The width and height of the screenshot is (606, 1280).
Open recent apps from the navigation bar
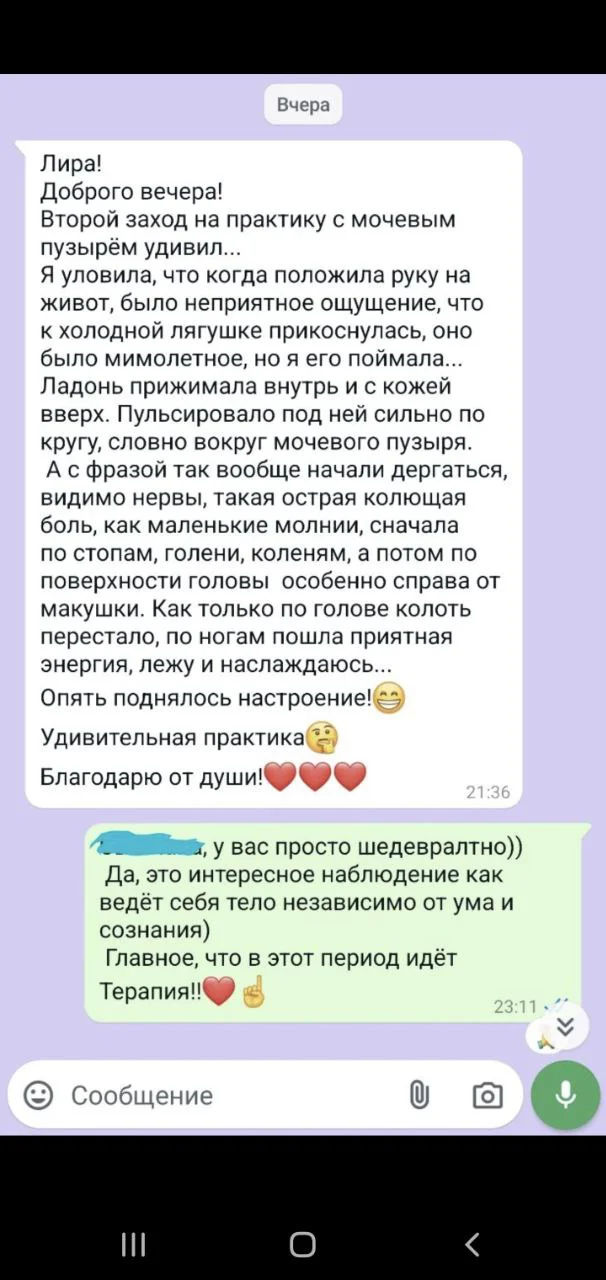[133, 1244]
